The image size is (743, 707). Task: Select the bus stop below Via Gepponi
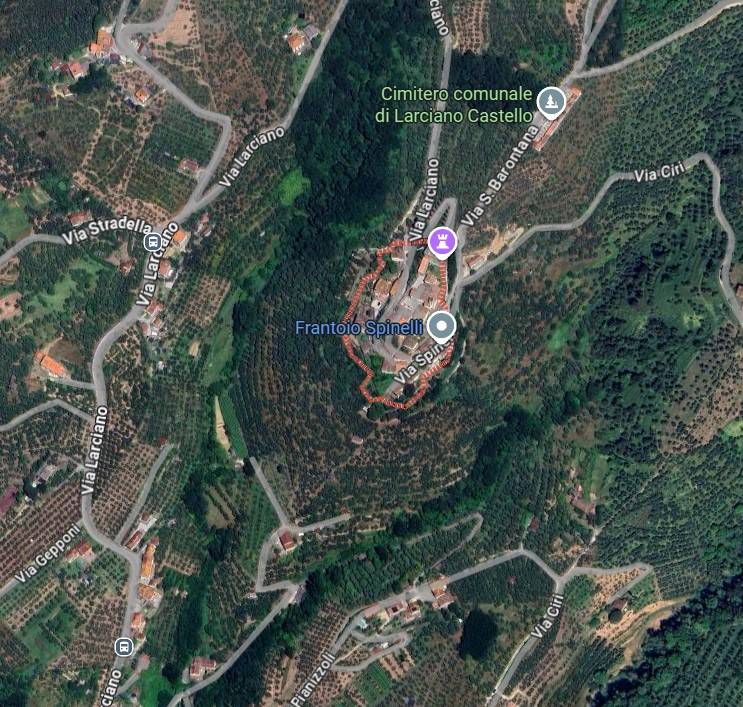123,645
